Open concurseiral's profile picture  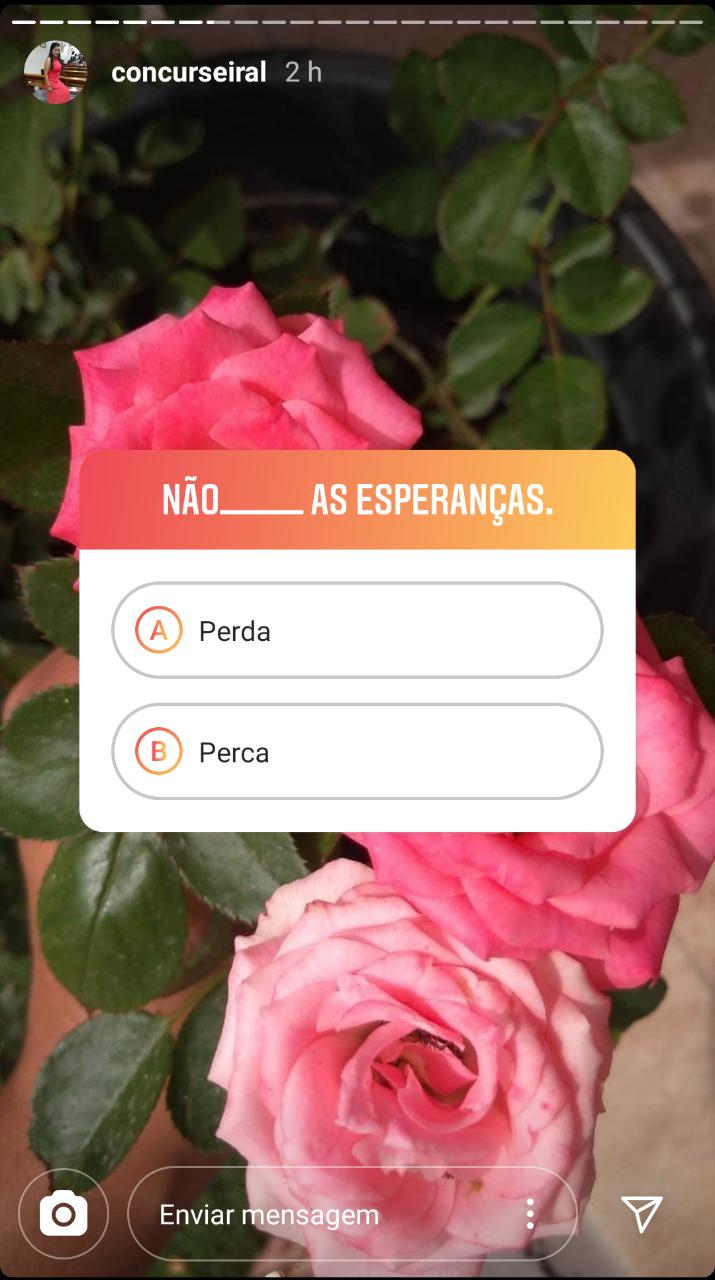click(x=55, y=72)
